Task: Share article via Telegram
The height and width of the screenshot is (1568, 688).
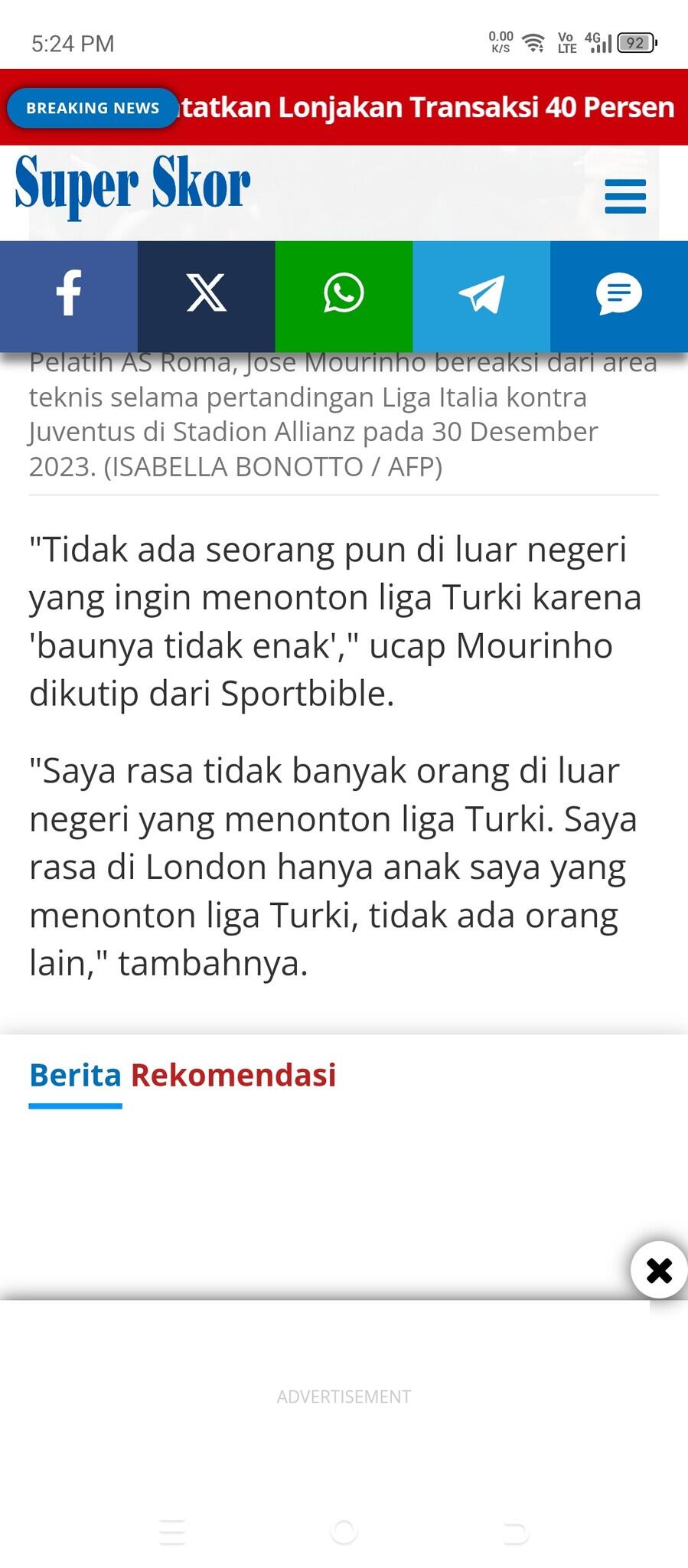Action: coord(481,293)
